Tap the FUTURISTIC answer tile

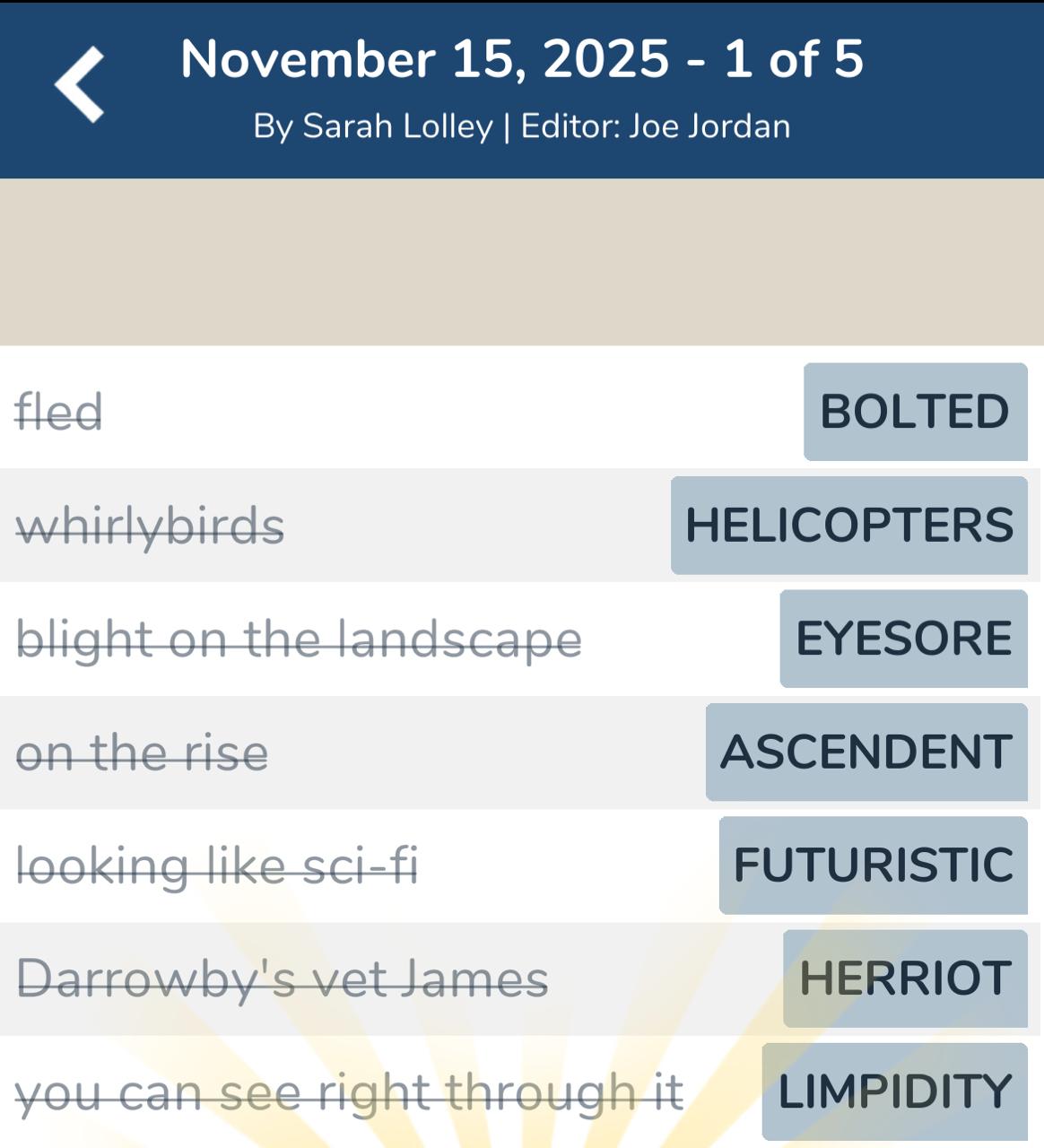click(872, 864)
